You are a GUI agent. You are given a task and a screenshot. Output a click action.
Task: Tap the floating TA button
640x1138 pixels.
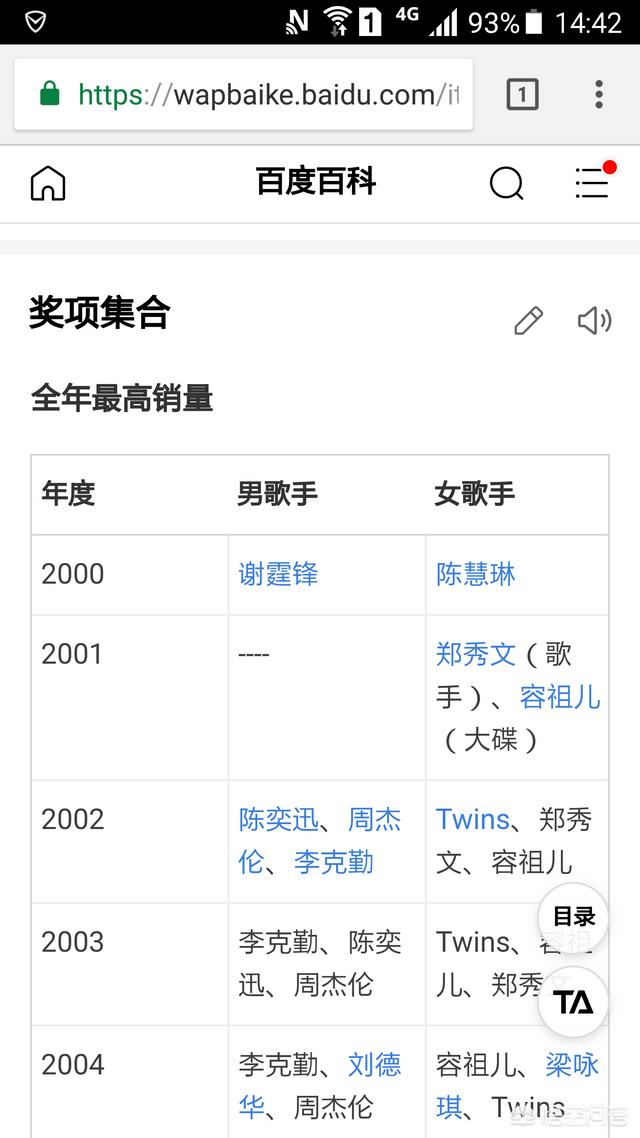(573, 1002)
